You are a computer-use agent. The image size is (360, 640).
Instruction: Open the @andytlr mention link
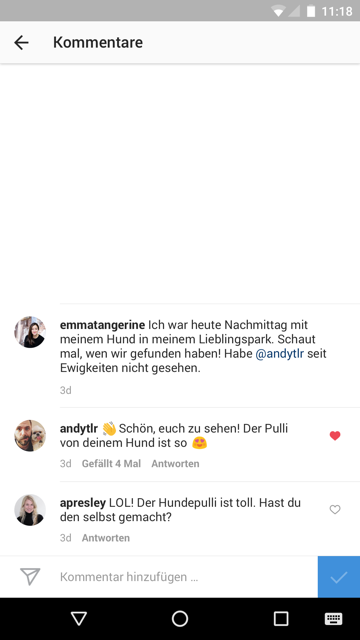coord(280,353)
